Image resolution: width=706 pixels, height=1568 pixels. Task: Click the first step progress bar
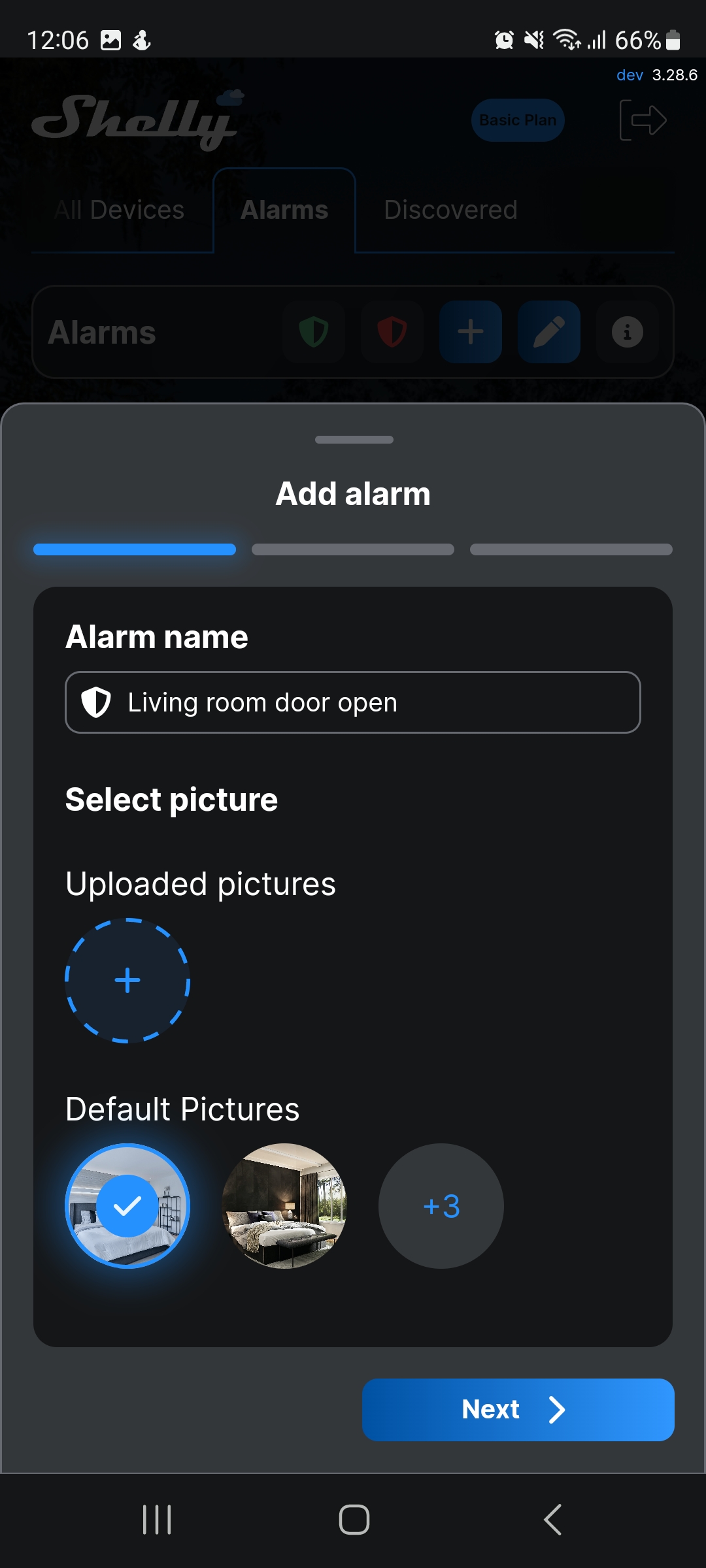(134, 549)
